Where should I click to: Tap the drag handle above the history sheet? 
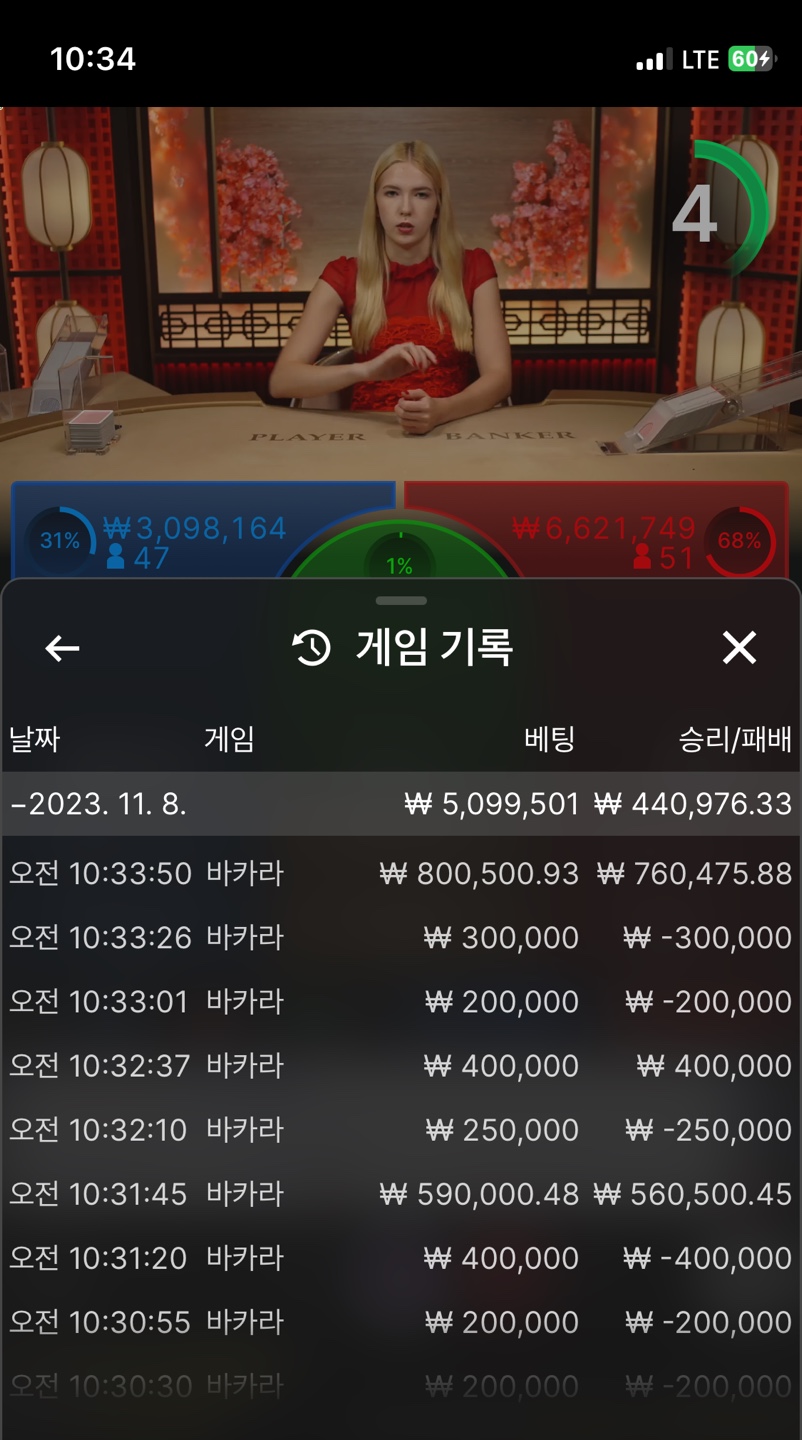401,600
